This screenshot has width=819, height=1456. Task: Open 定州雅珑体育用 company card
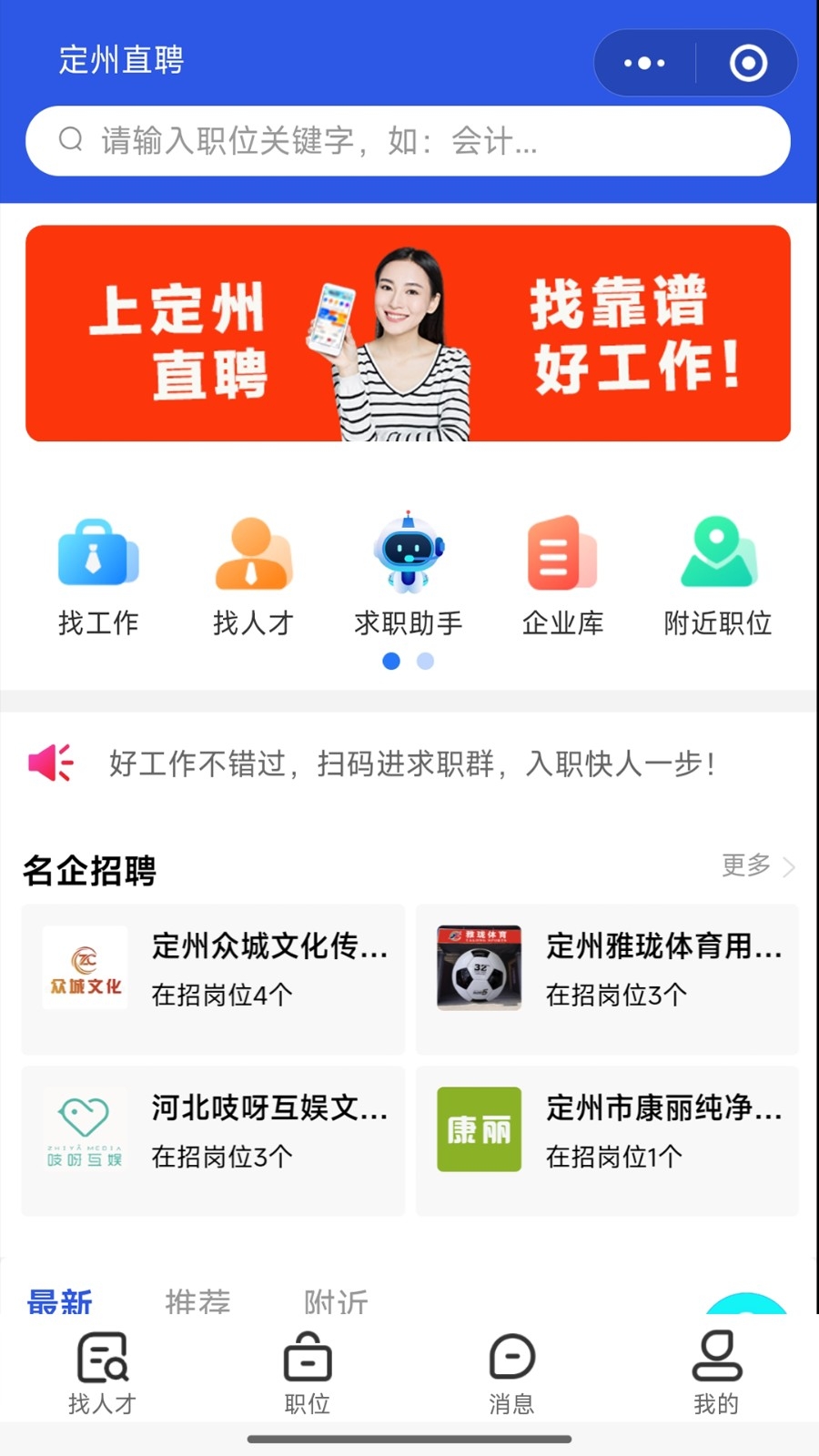click(607, 979)
